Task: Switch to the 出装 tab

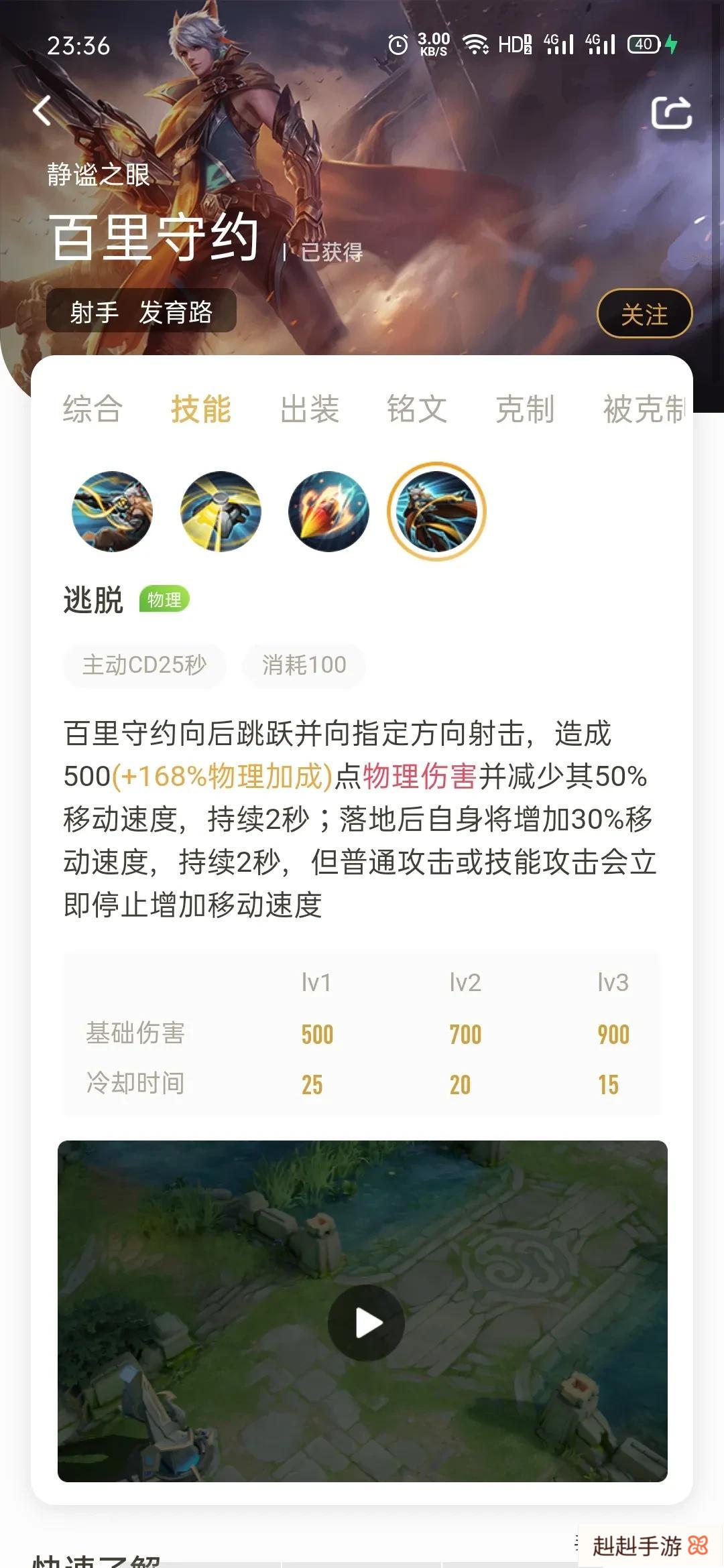Action: point(310,409)
